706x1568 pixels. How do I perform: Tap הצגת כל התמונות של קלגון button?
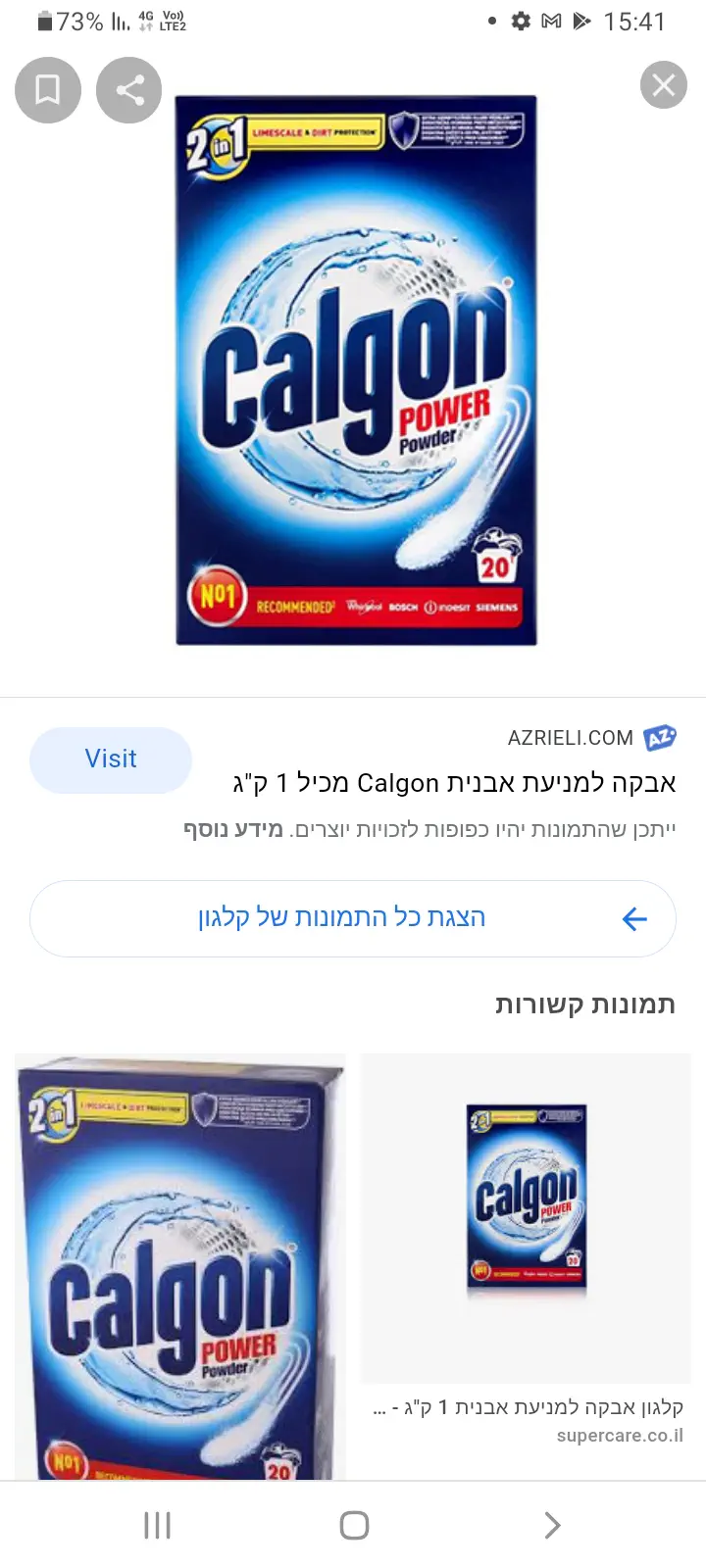click(353, 918)
